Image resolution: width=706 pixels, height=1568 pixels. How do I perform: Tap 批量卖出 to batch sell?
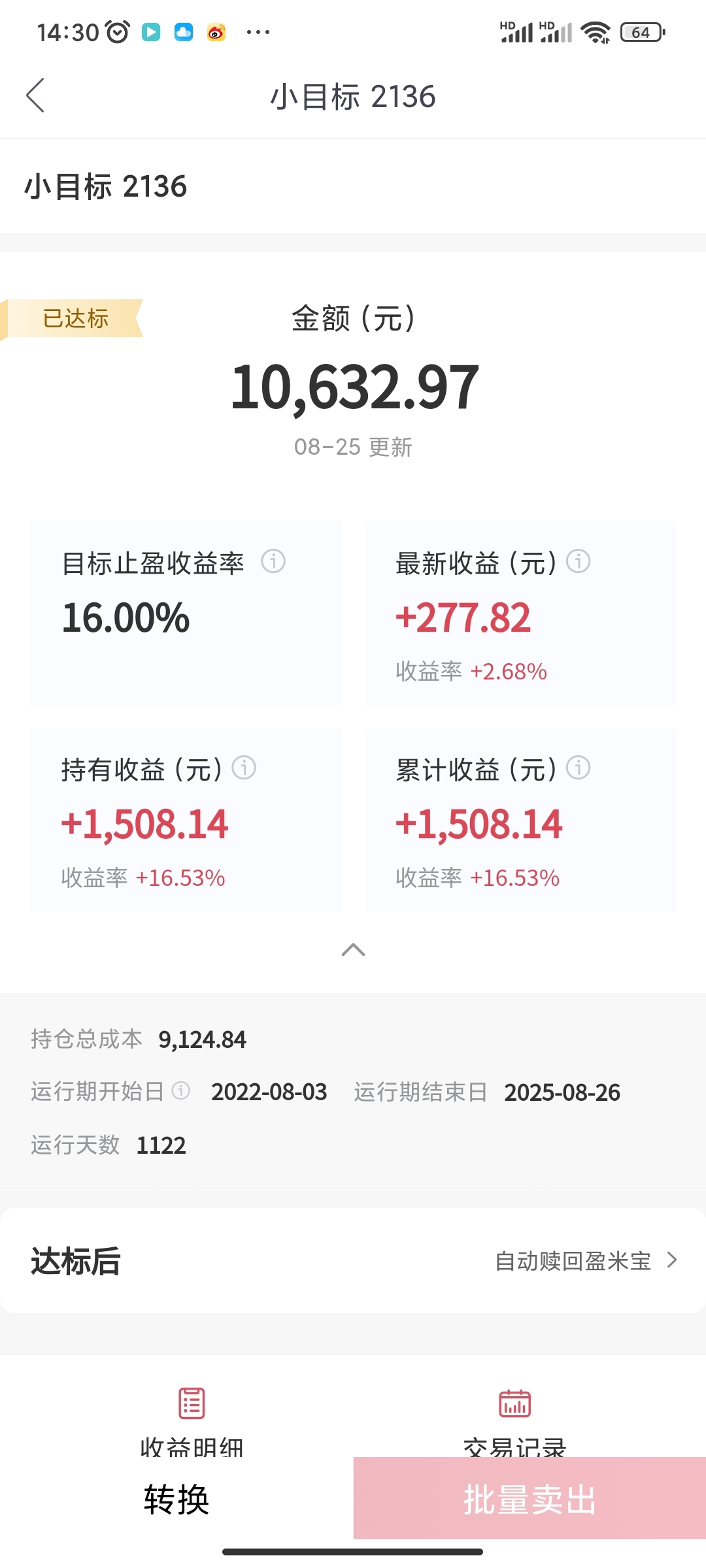(529, 1499)
